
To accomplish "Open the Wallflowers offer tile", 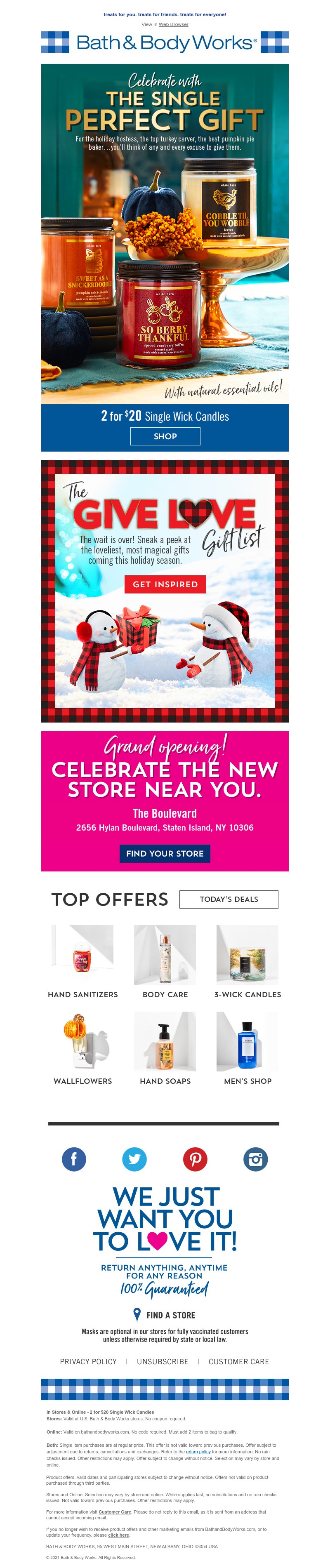I will tap(83, 1041).
